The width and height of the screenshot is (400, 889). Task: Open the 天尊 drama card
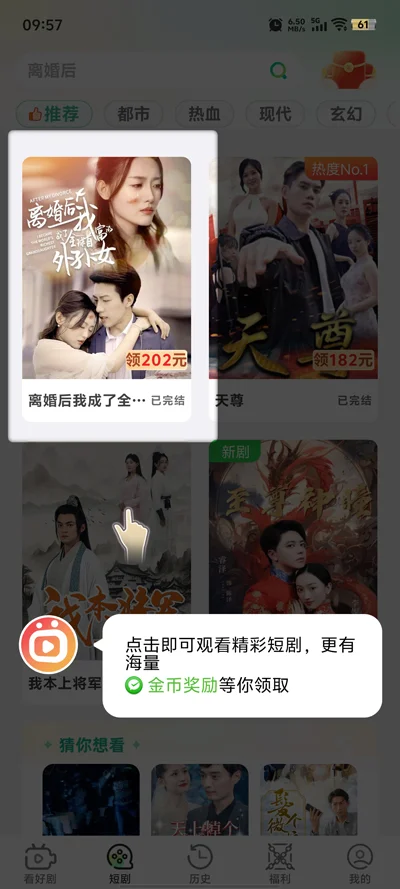[293, 289]
